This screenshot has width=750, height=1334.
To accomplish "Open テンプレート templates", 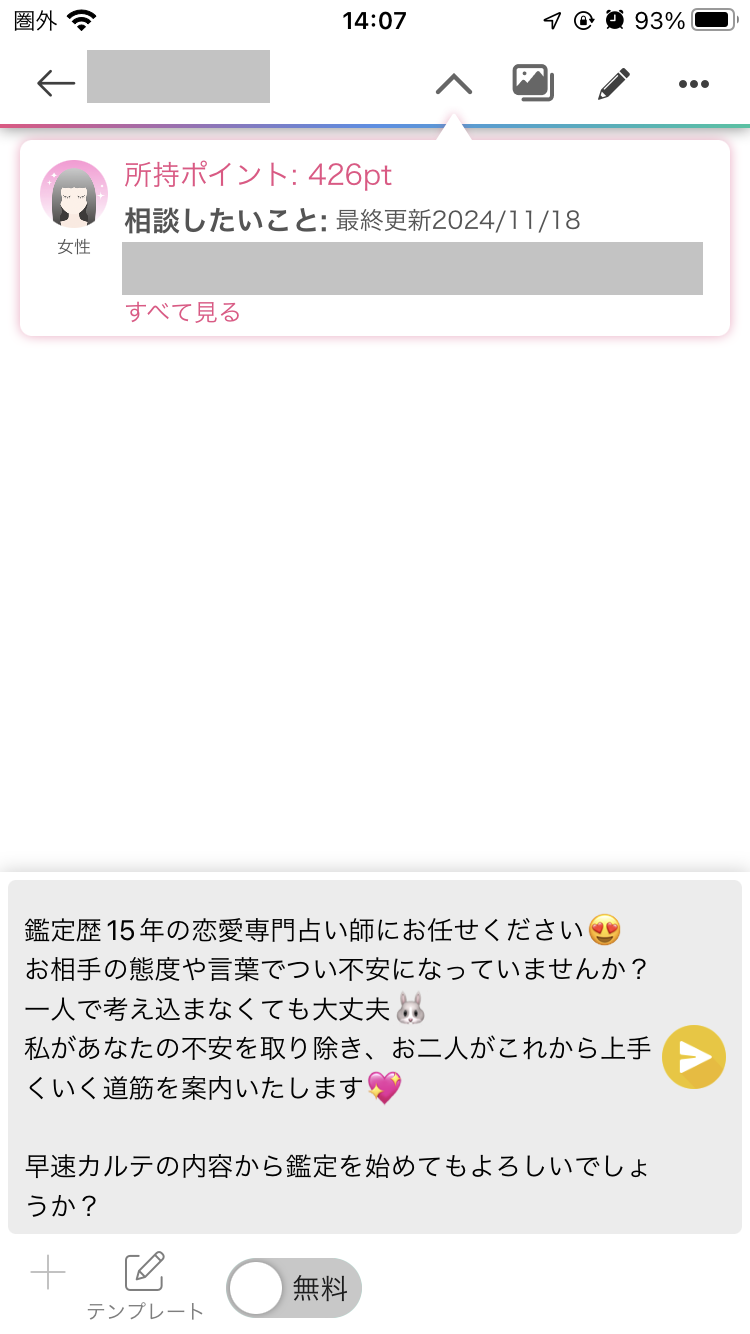I will coord(145,1284).
